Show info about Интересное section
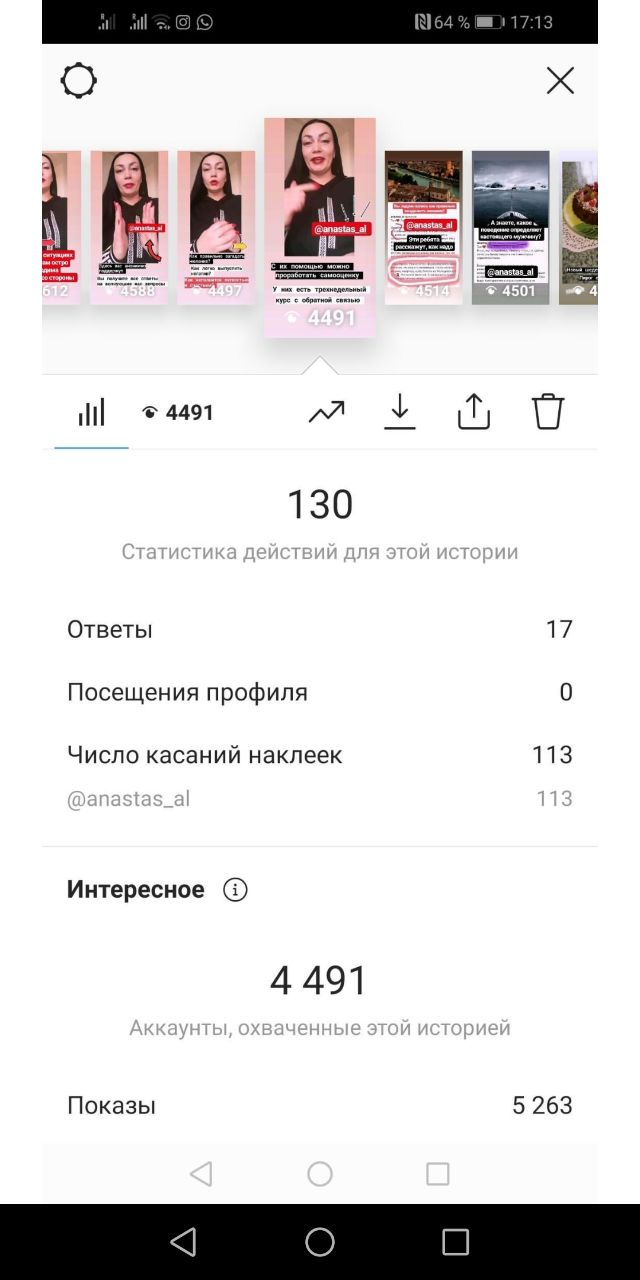This screenshot has width=640, height=1280. pos(235,890)
